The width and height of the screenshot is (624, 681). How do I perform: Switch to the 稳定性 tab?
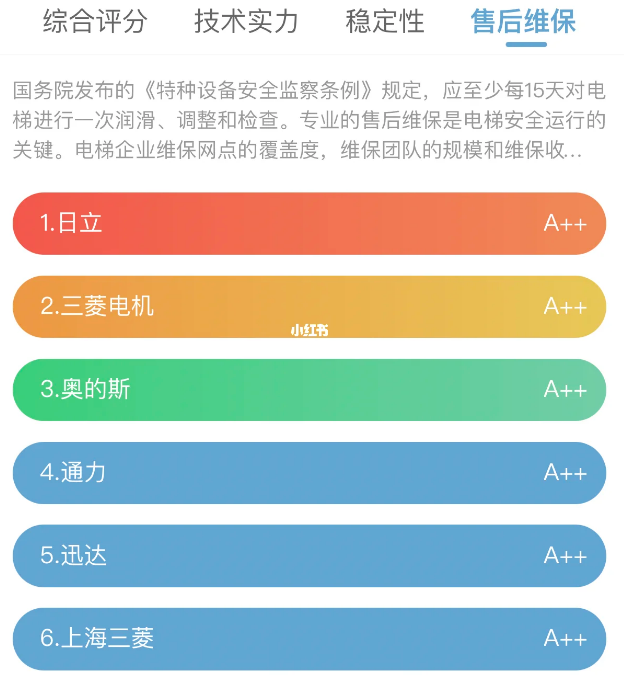click(385, 21)
